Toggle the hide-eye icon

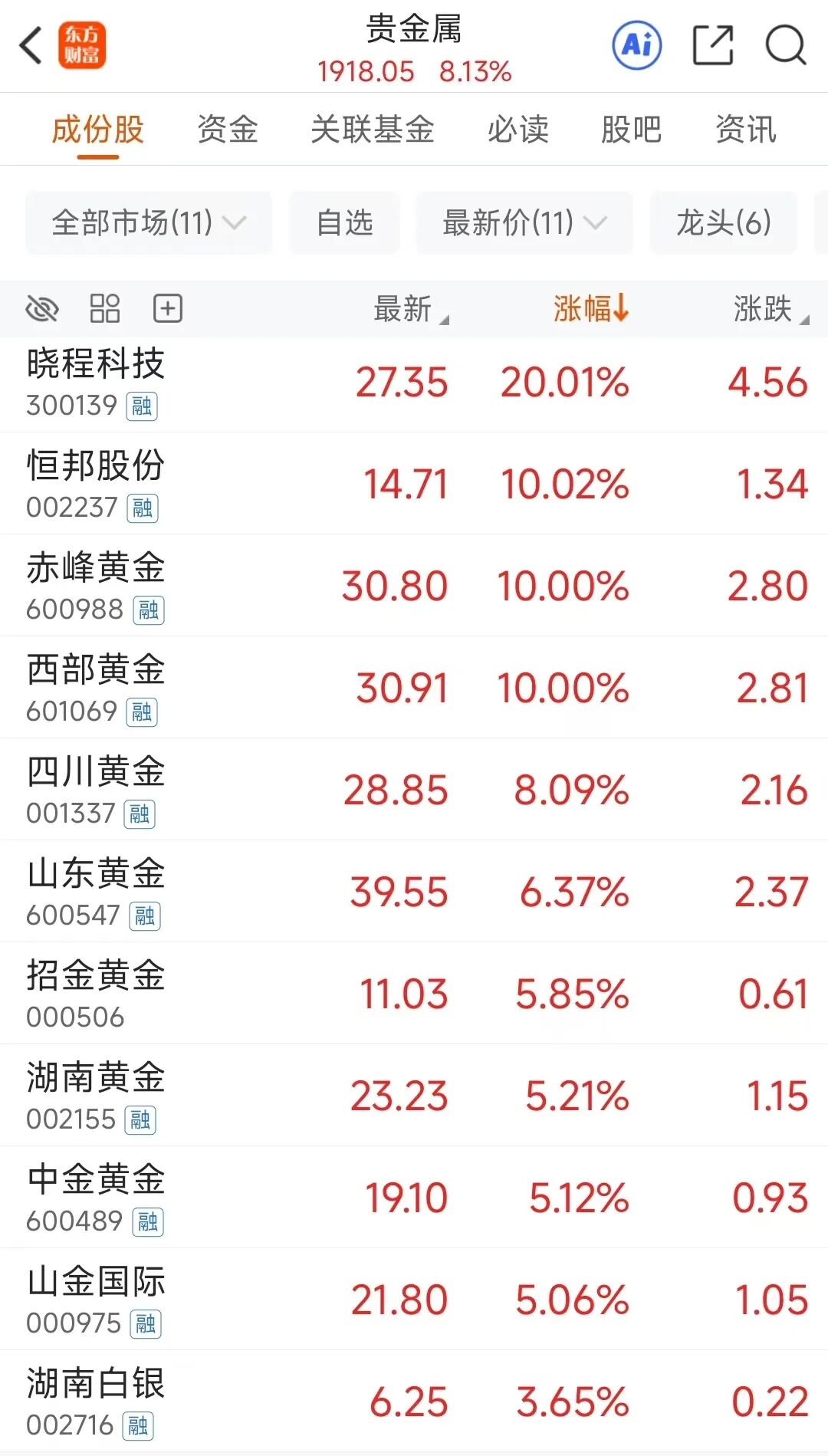pos(42,309)
